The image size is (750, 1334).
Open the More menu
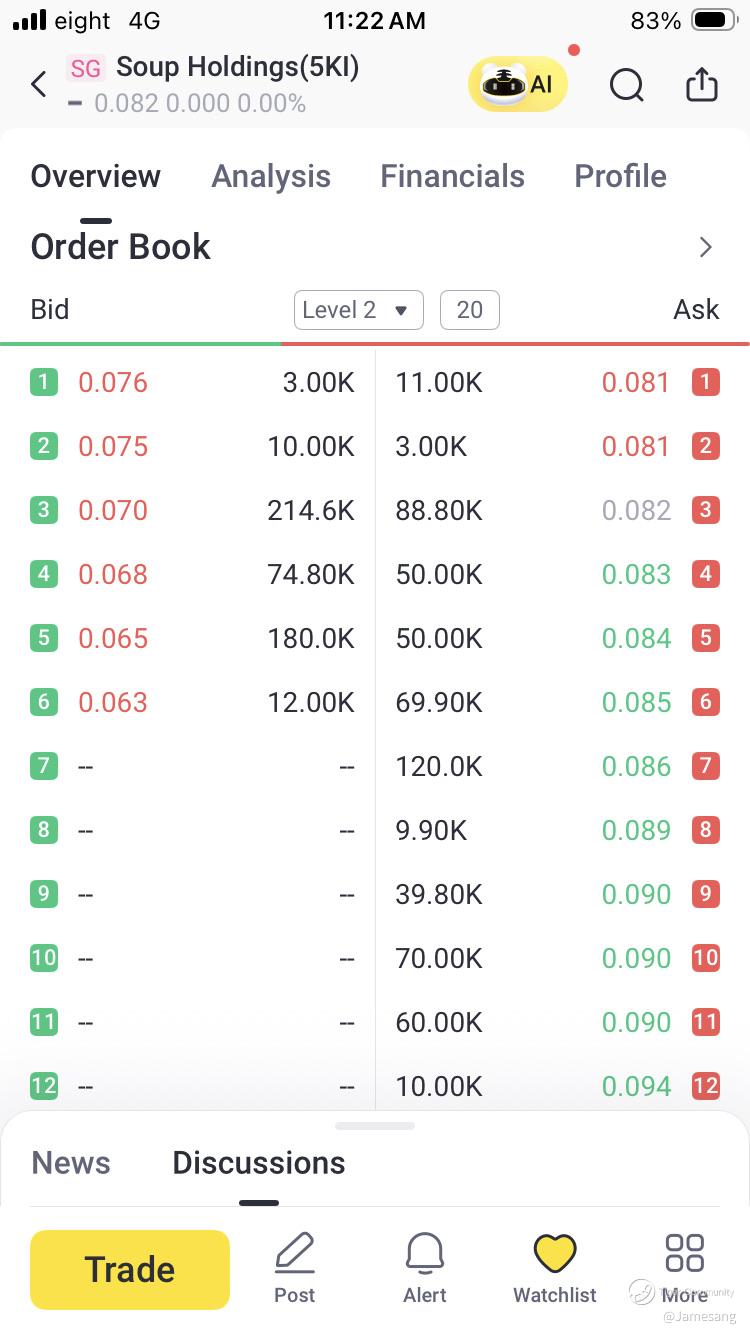pyautogui.click(x=685, y=1269)
